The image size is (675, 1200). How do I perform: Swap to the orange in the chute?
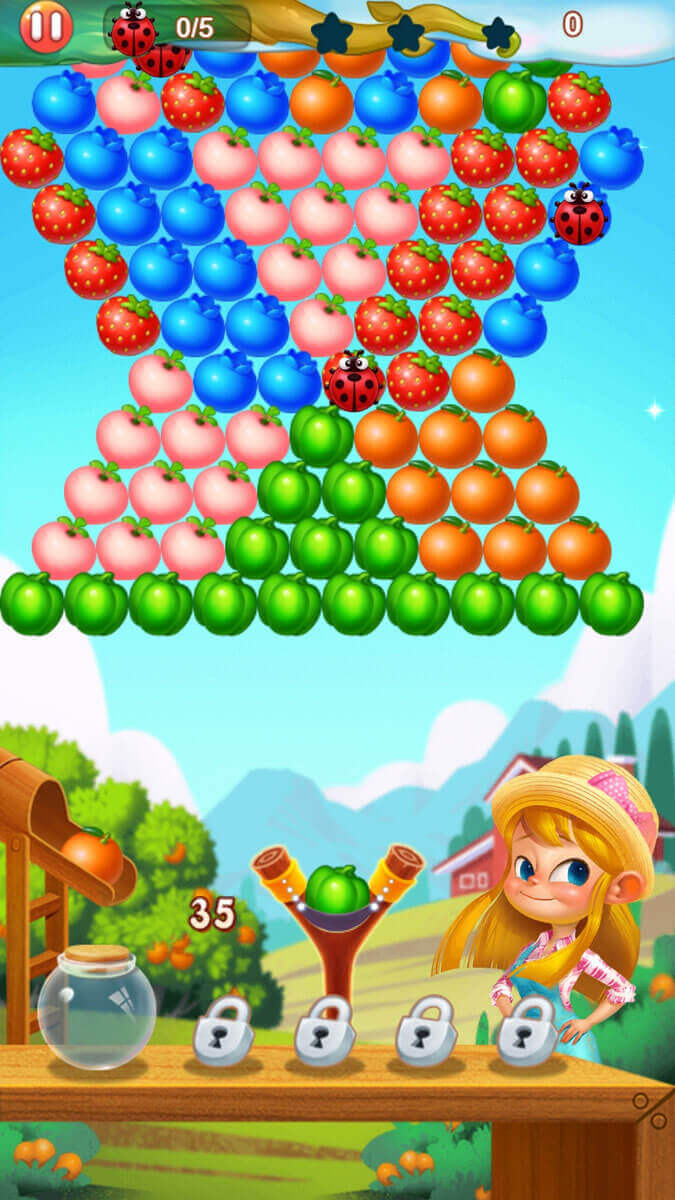pos(92,855)
